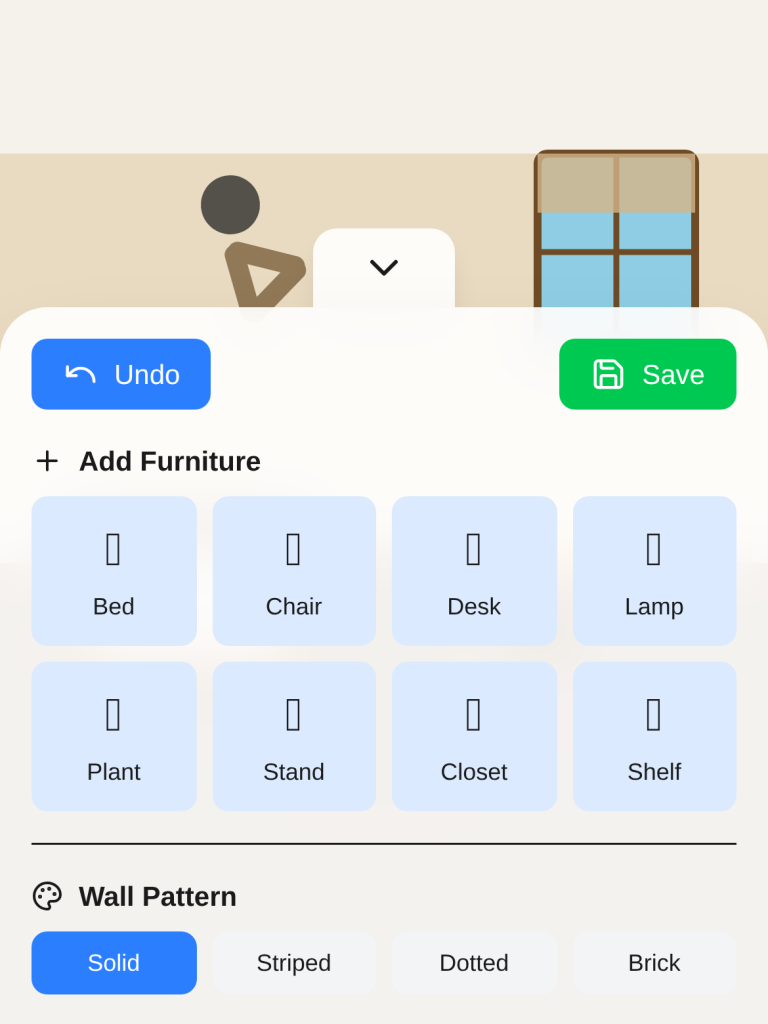Enable the Striped wall pattern
768x1024 pixels.
(x=294, y=963)
